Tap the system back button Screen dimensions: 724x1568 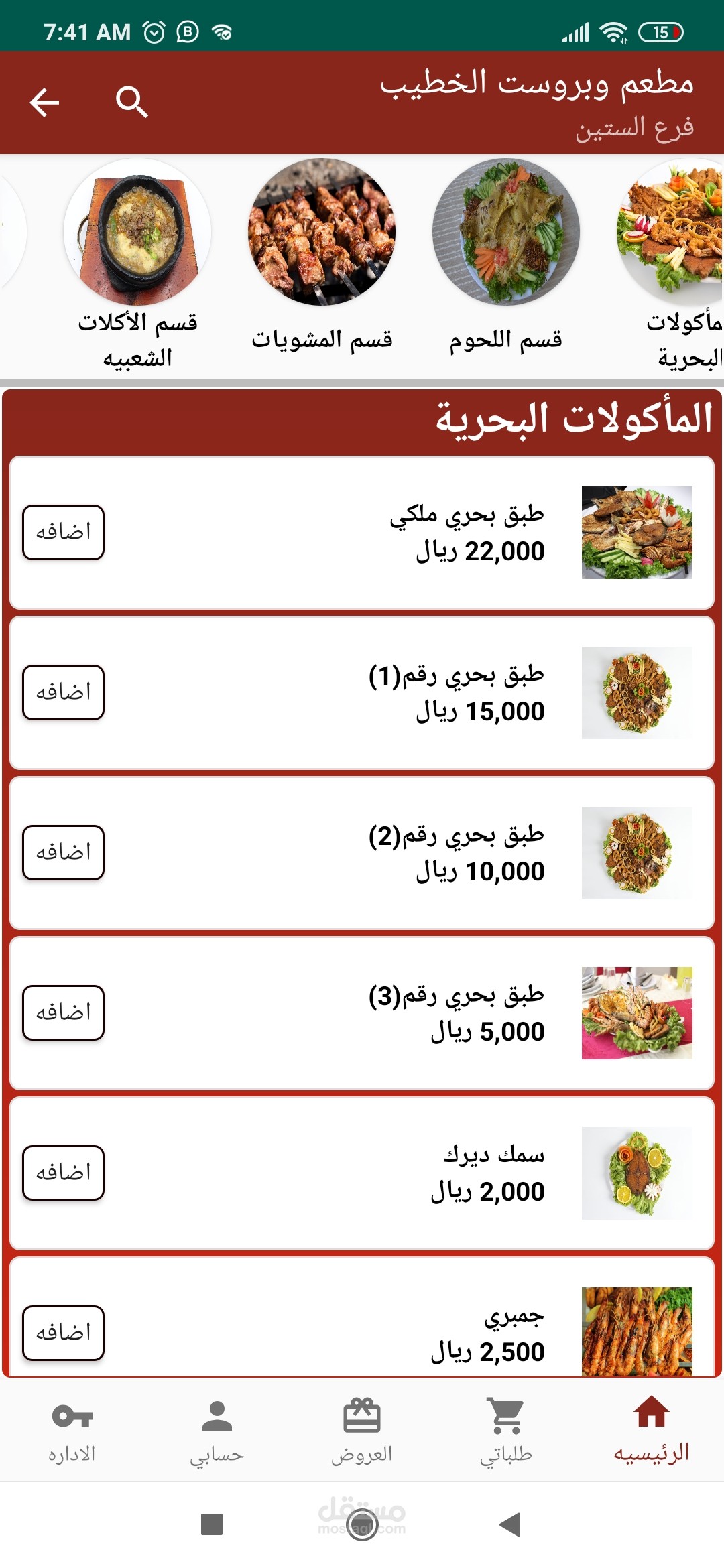click(511, 1524)
